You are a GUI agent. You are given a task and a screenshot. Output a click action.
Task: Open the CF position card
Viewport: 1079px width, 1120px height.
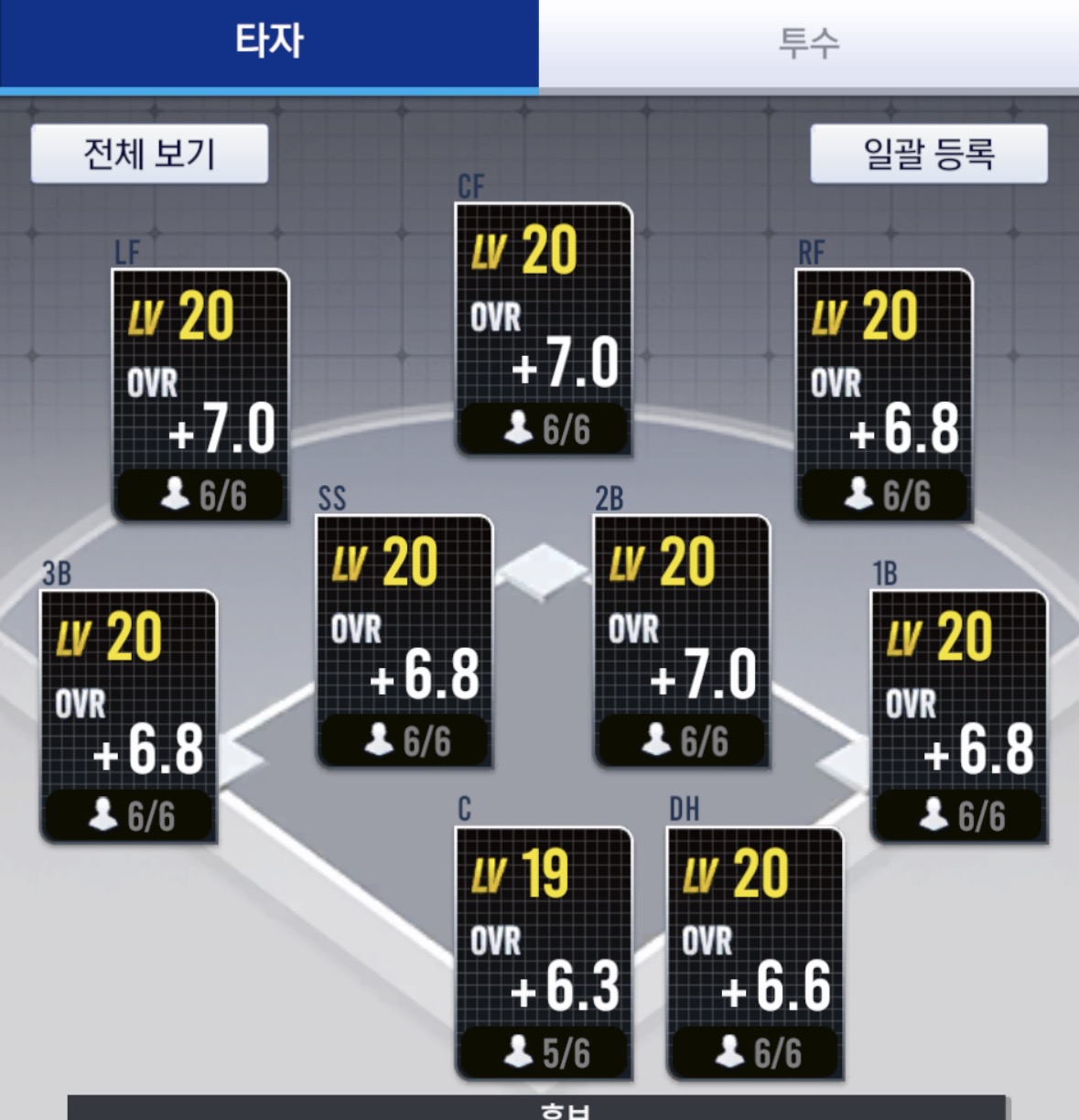[545, 329]
